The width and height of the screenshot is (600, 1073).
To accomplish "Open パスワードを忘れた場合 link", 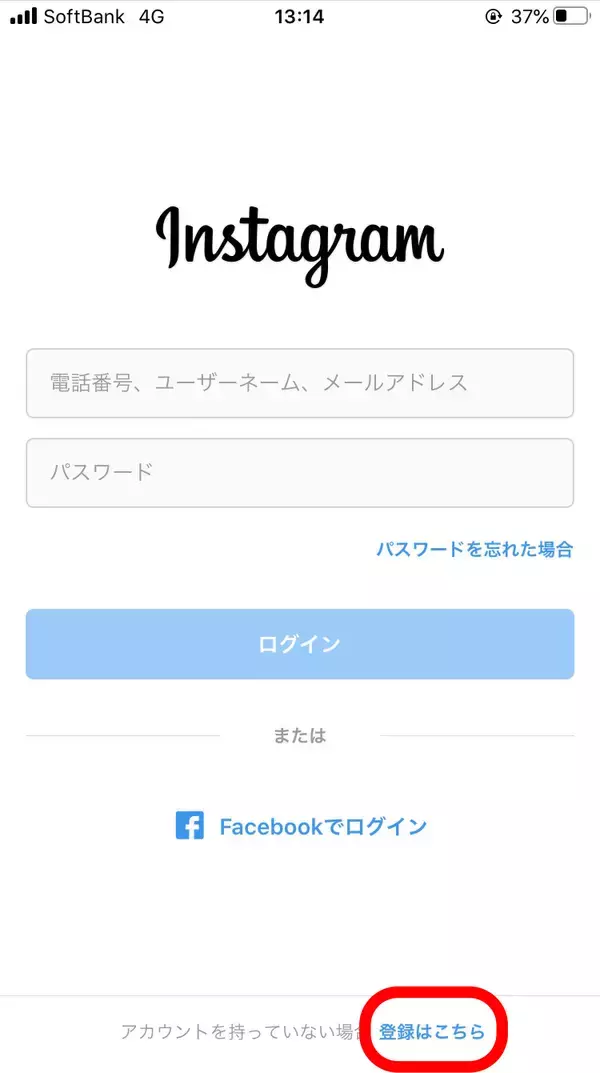I will tap(474, 549).
